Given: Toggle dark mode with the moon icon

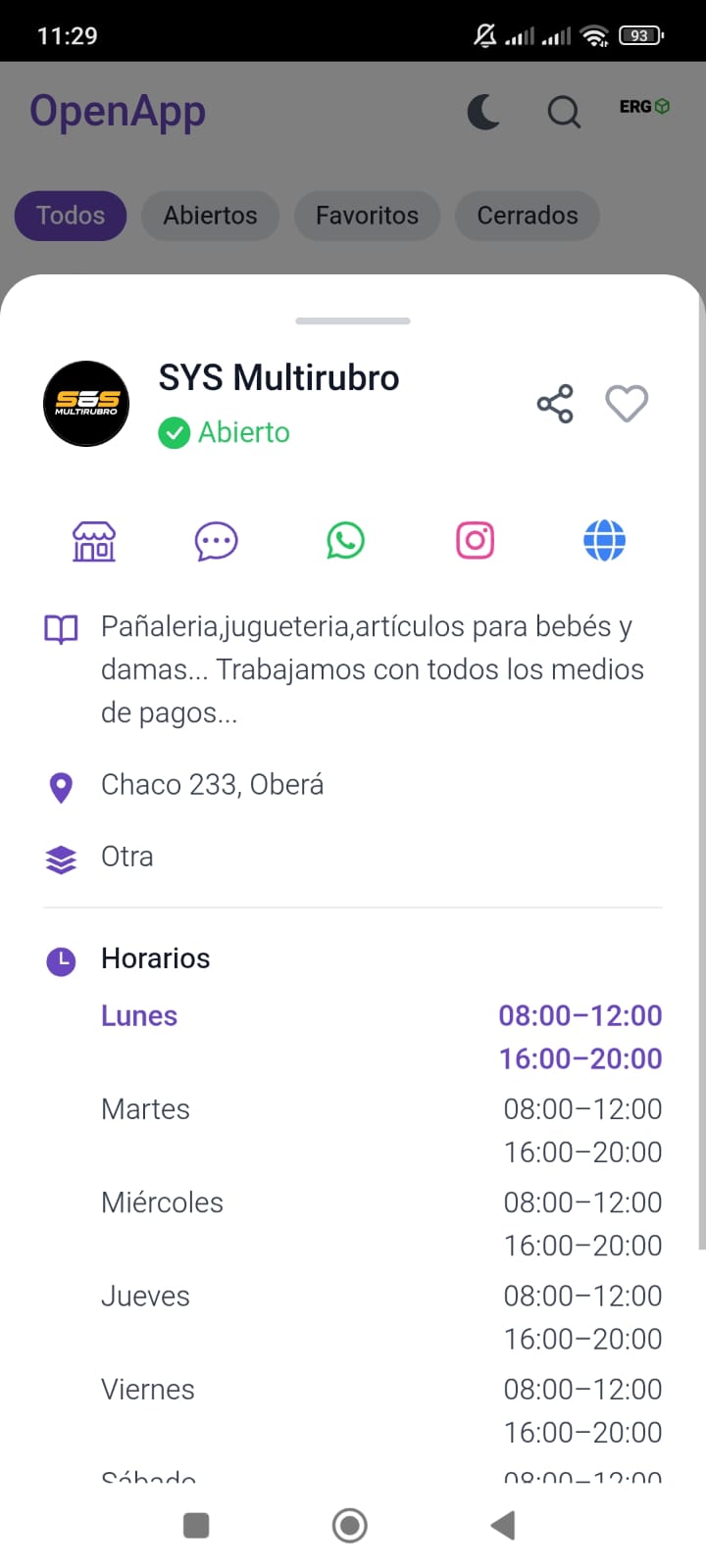Looking at the screenshot, I should click(x=483, y=112).
